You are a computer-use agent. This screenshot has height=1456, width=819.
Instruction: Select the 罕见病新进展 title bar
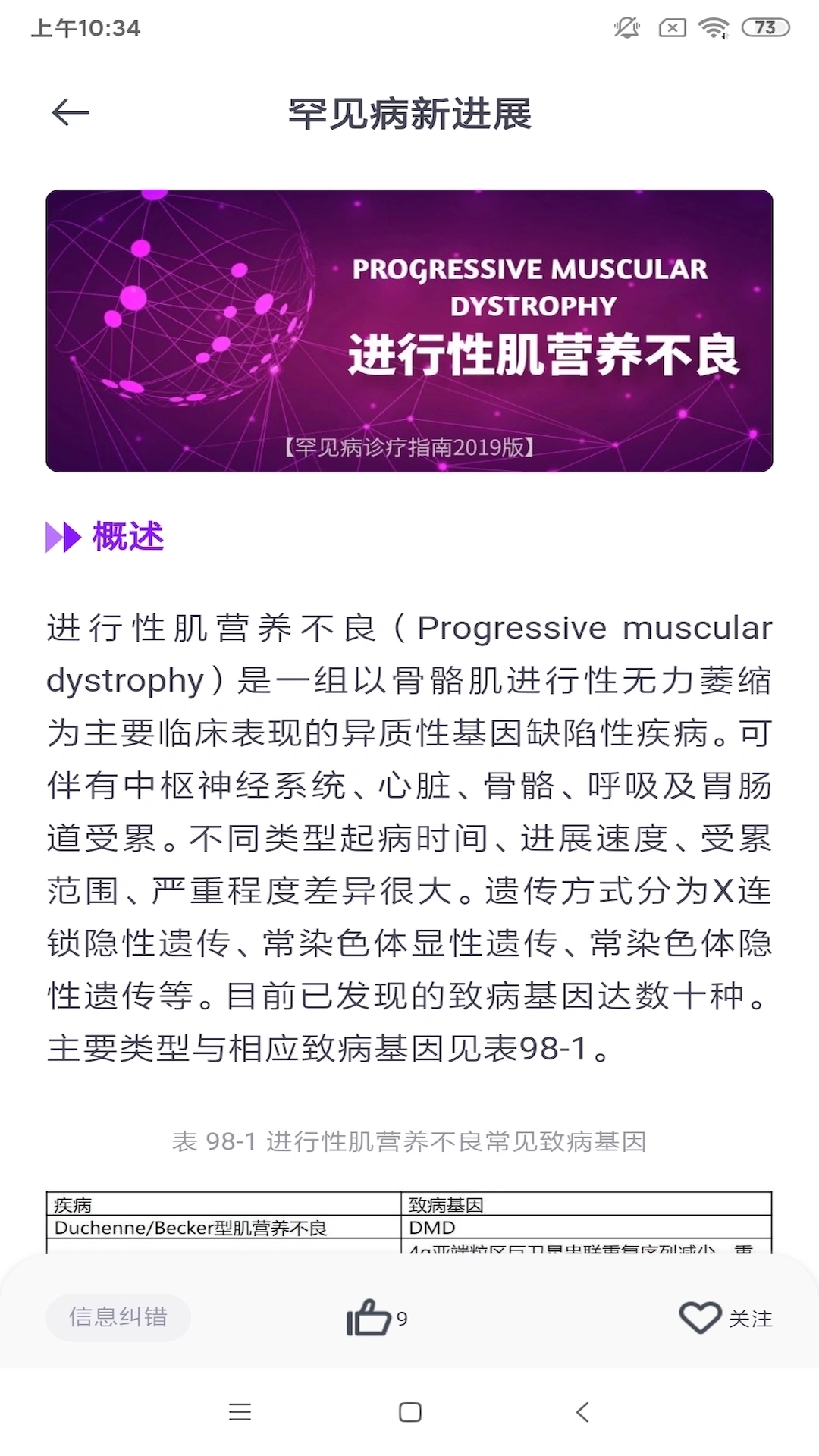pos(409,114)
